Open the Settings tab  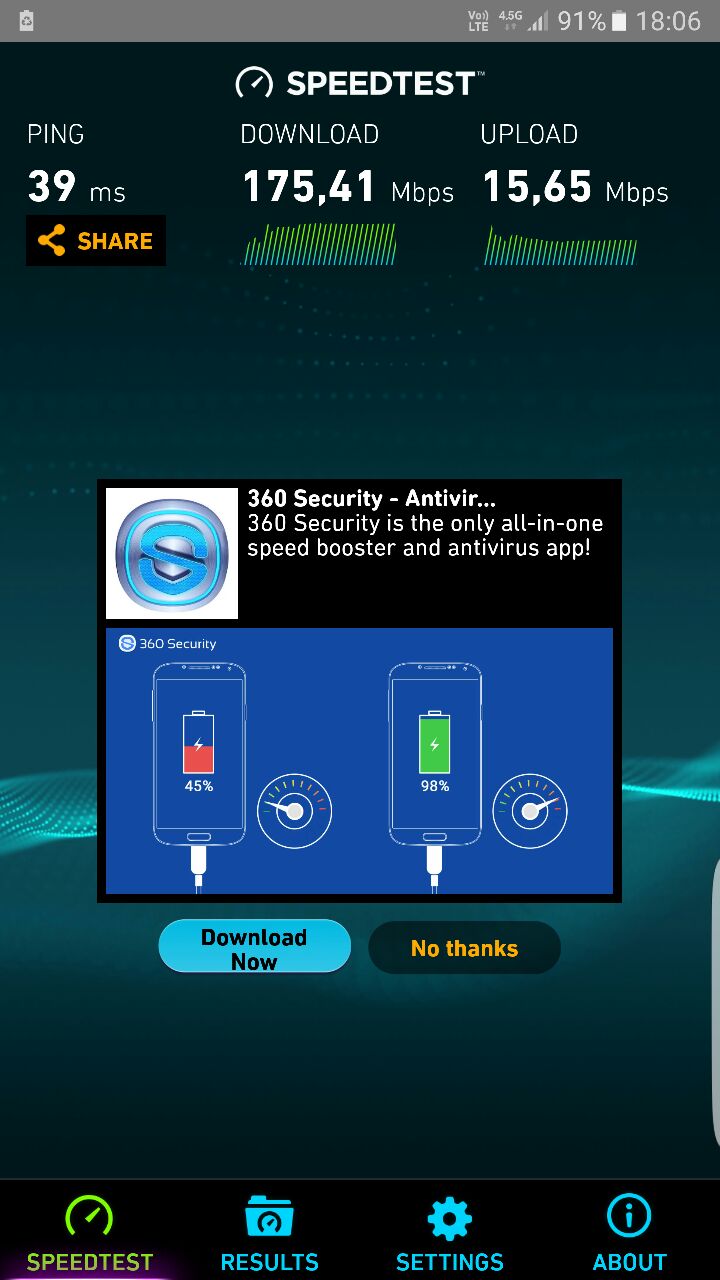[x=449, y=1233]
